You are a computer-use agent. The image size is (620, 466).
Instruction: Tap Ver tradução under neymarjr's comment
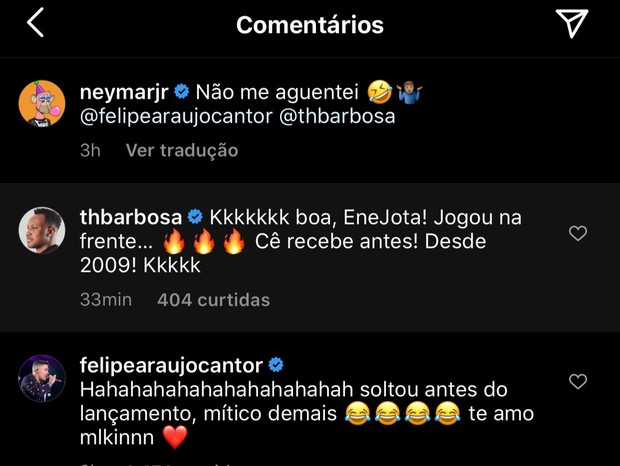pyautogui.click(x=182, y=150)
